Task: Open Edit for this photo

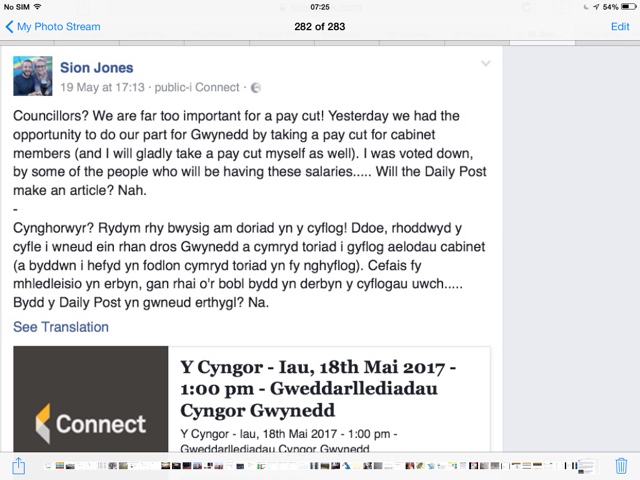Action: pos(620,26)
